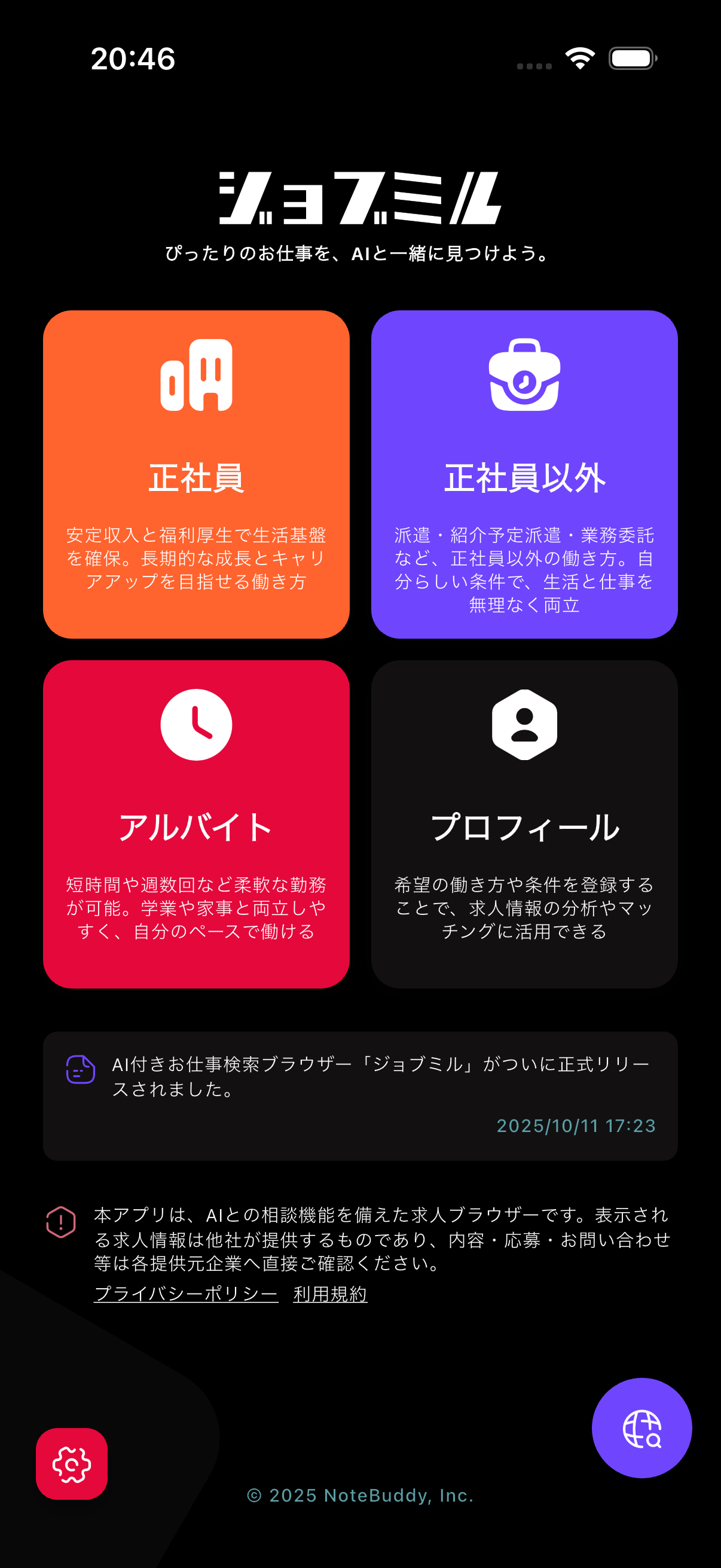The width and height of the screenshot is (721, 1568).
Task: Open the 正社員以外 job category card
Action: 526,475
